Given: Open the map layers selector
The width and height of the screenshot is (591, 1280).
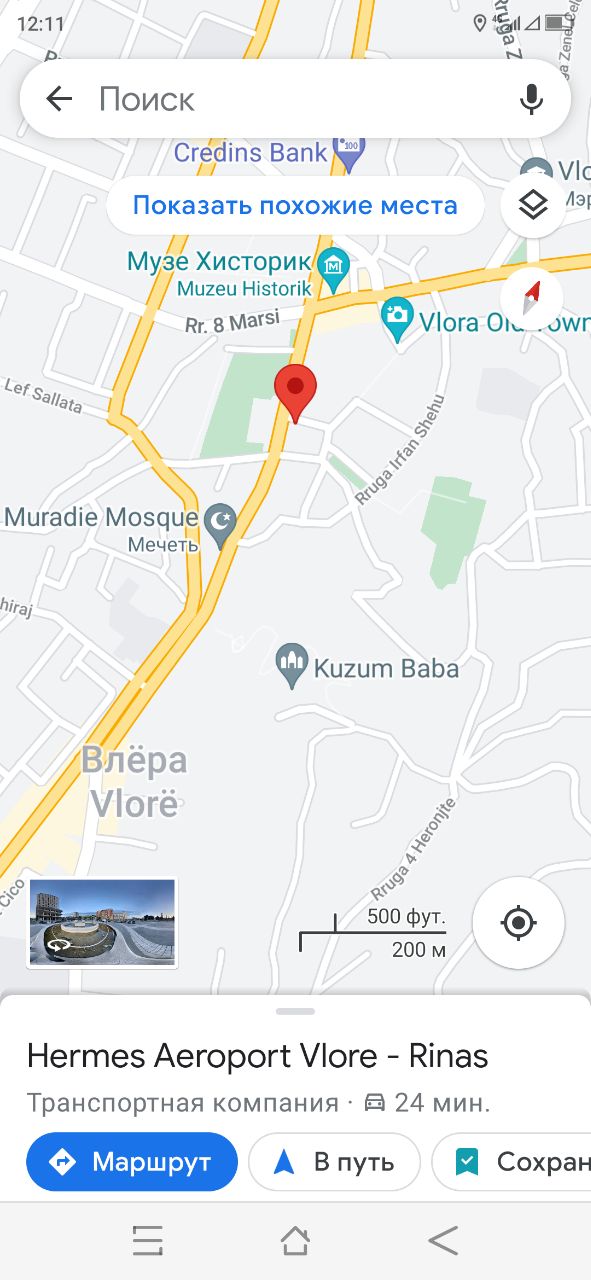Looking at the screenshot, I should tap(534, 205).
